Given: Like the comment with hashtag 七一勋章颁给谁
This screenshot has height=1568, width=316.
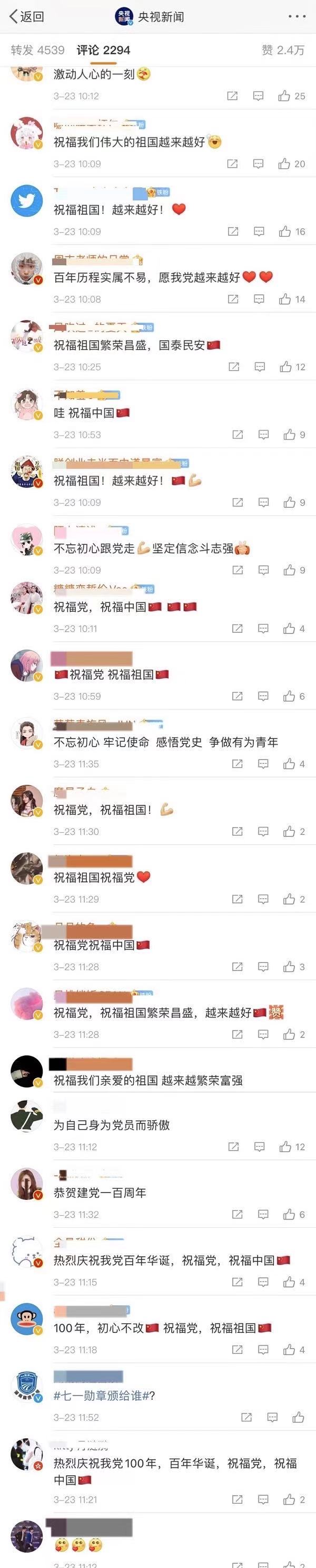Looking at the screenshot, I should coord(299,1418).
